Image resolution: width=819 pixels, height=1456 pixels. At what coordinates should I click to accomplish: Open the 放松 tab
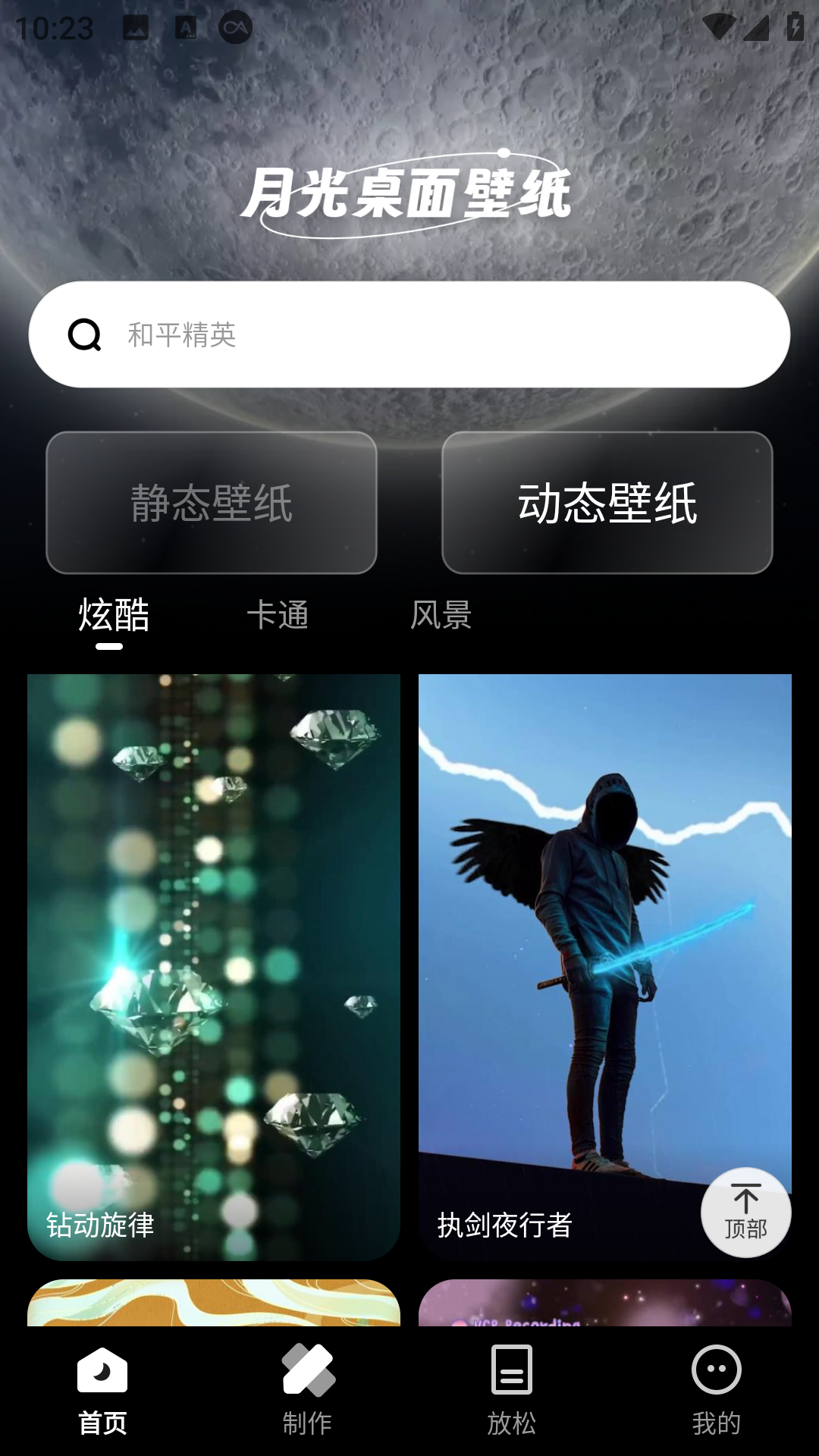512,1392
